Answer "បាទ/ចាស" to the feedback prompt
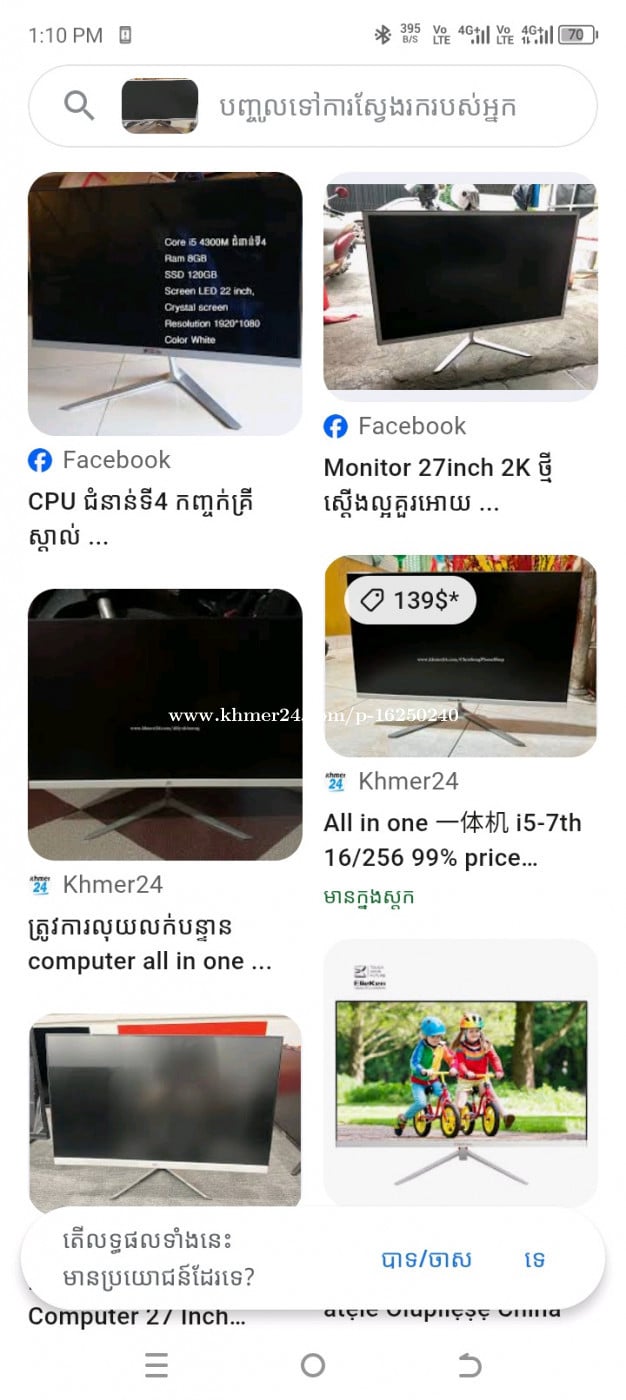Screen dimensions: 626x1400 click(427, 1259)
